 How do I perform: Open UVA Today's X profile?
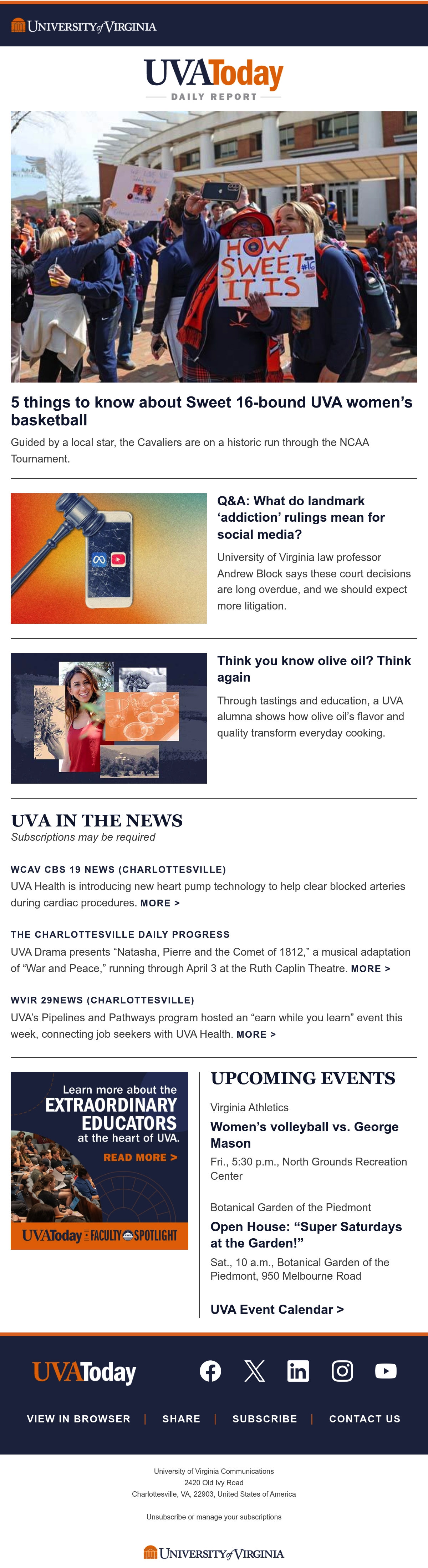pos(254,1371)
